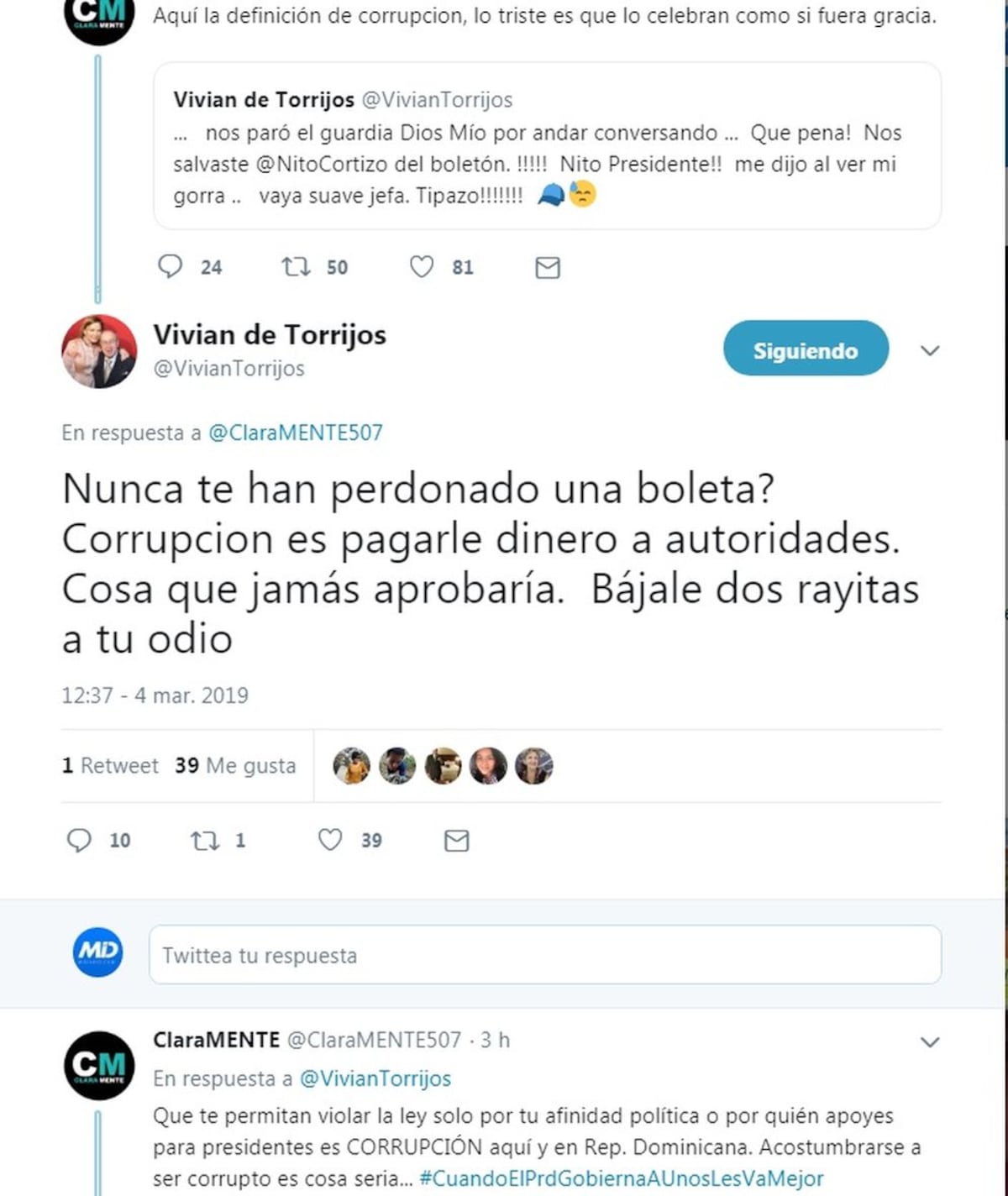Reply to Vivian's tweet with 10 replies

click(x=80, y=840)
